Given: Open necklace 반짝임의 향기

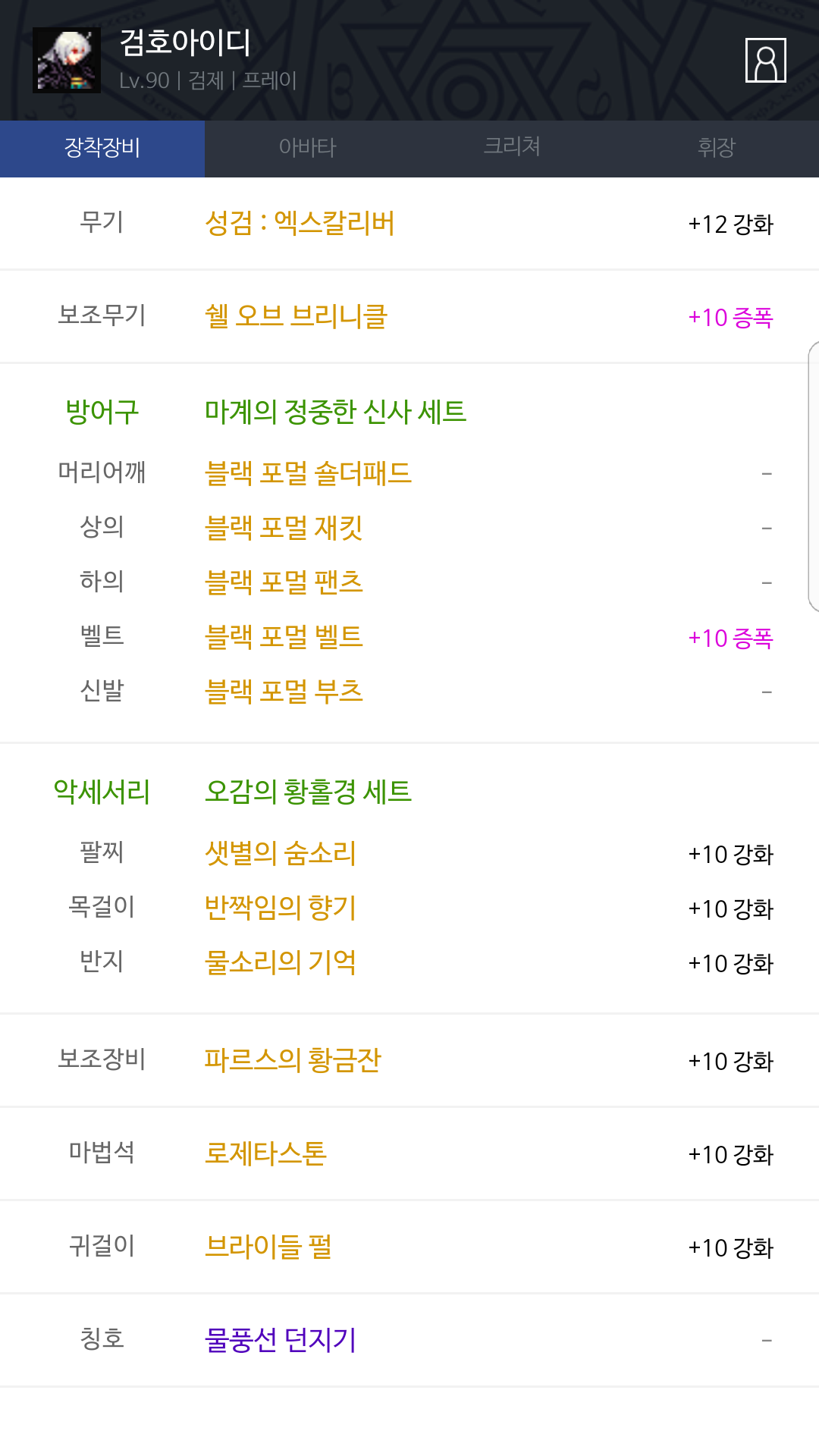Looking at the screenshot, I should [280, 908].
